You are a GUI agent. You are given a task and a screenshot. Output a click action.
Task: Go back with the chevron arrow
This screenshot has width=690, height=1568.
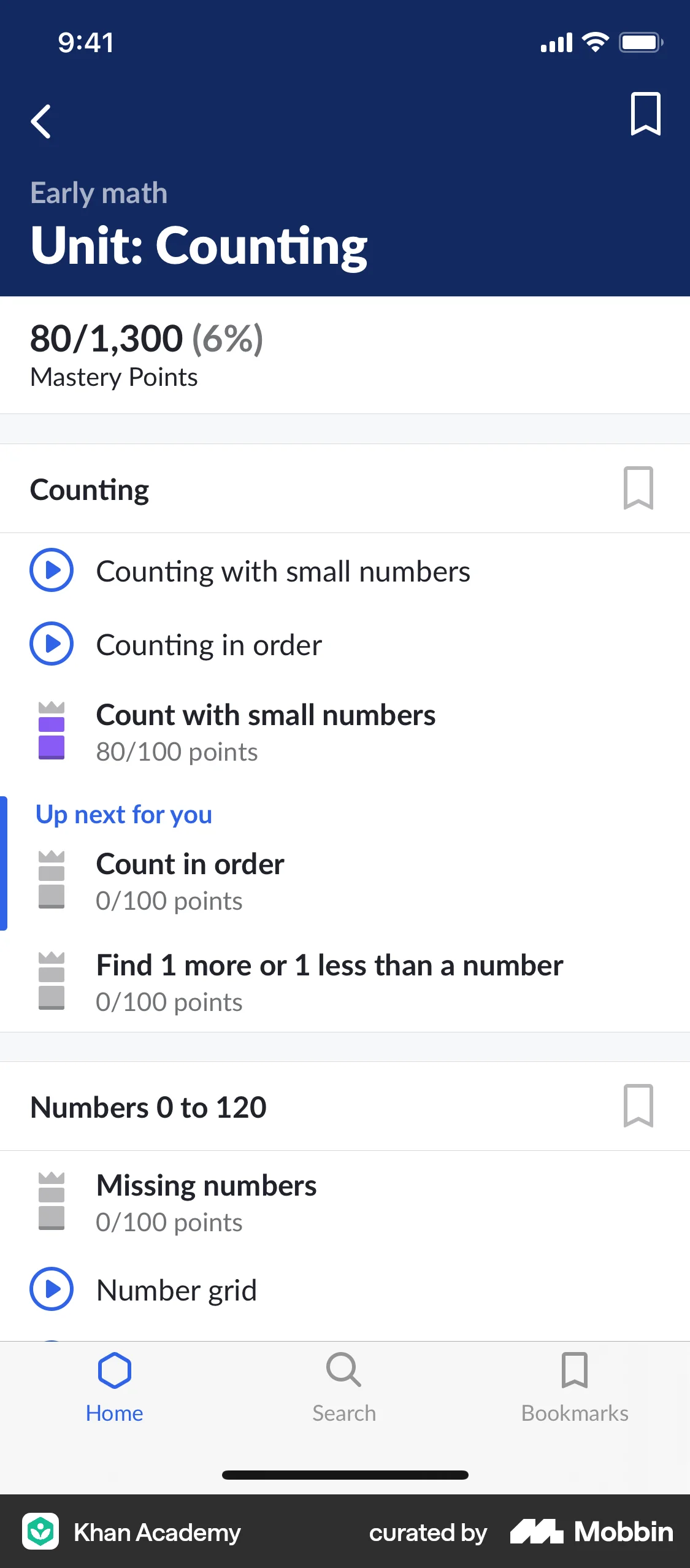click(41, 120)
